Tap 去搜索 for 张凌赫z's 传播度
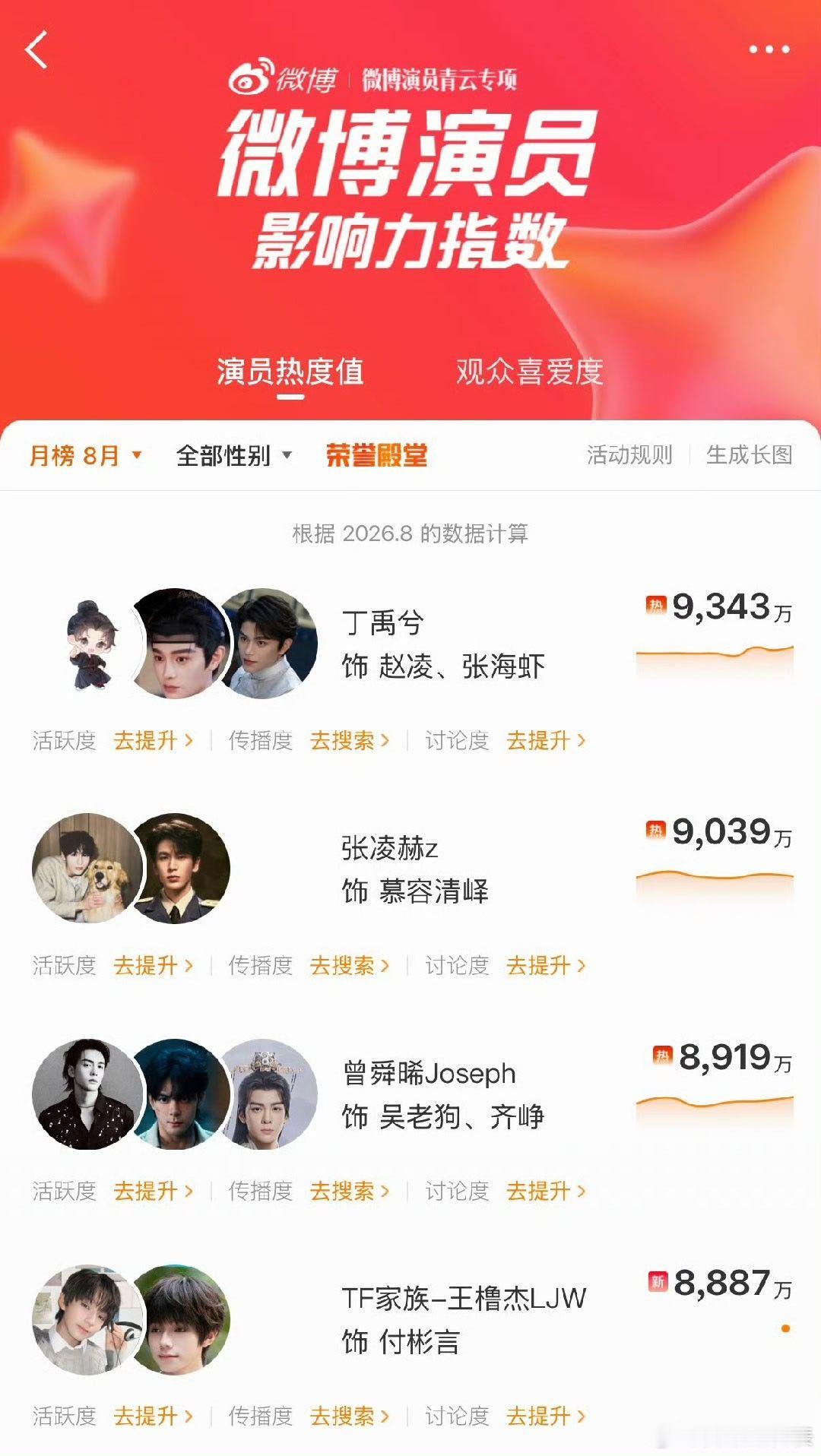Image resolution: width=821 pixels, height=1456 pixels. (350, 966)
